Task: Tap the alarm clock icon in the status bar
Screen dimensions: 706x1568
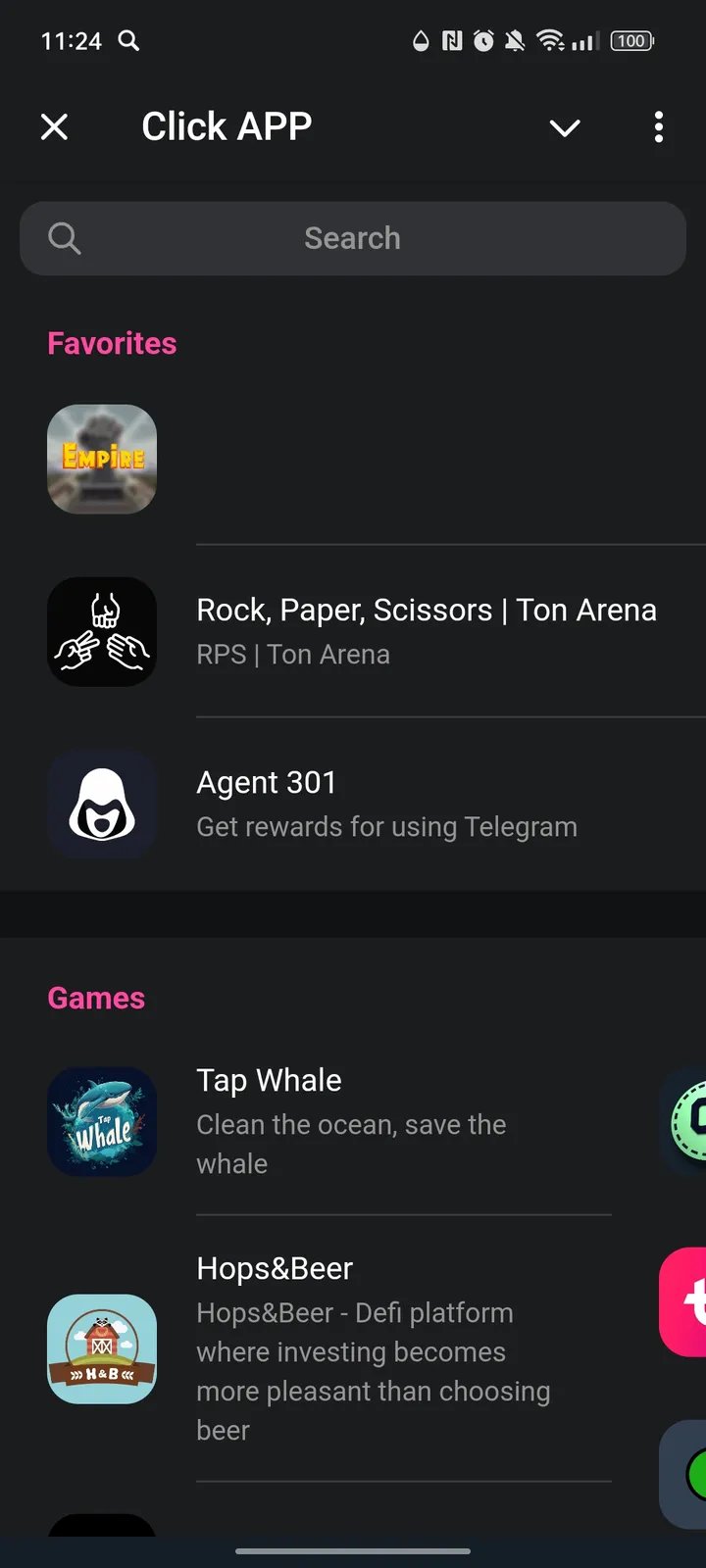Action: [x=484, y=41]
